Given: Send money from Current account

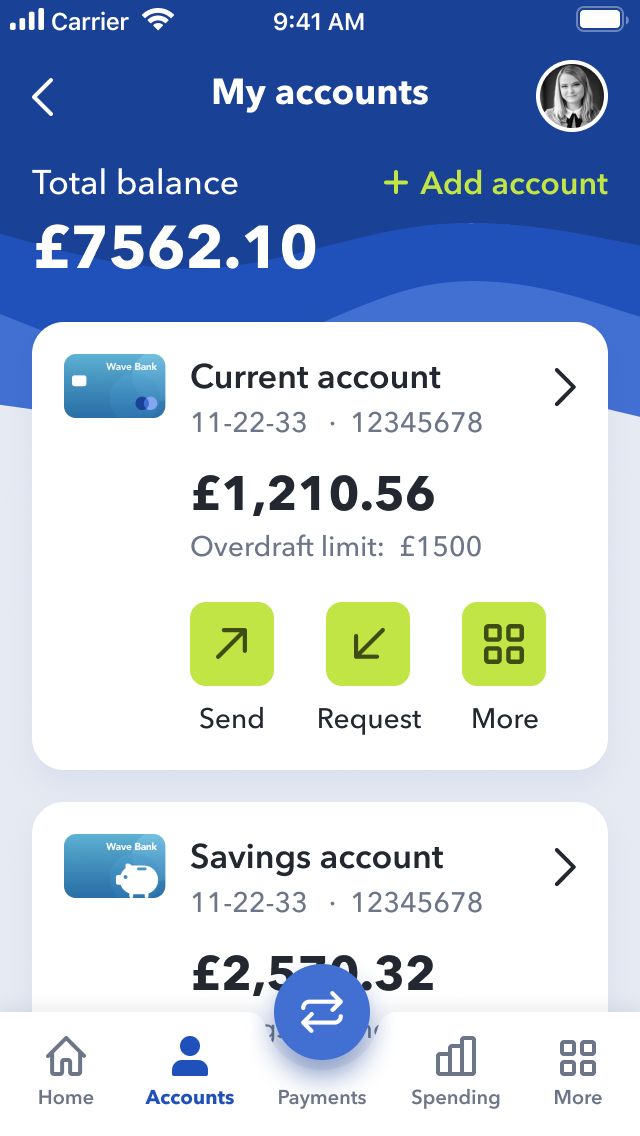Looking at the screenshot, I should pyautogui.click(x=232, y=644).
